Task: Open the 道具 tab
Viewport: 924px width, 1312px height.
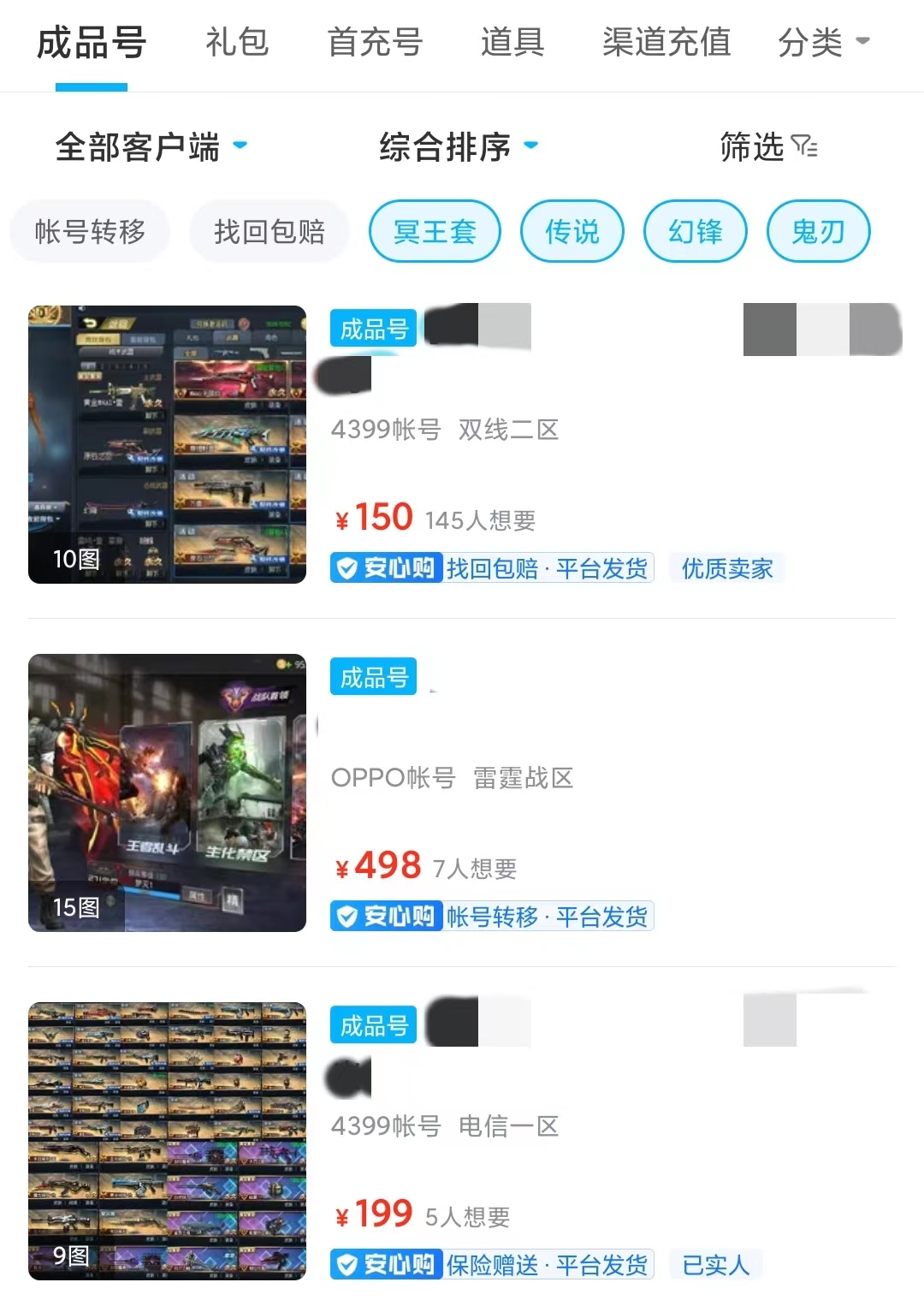Action: coord(512,42)
